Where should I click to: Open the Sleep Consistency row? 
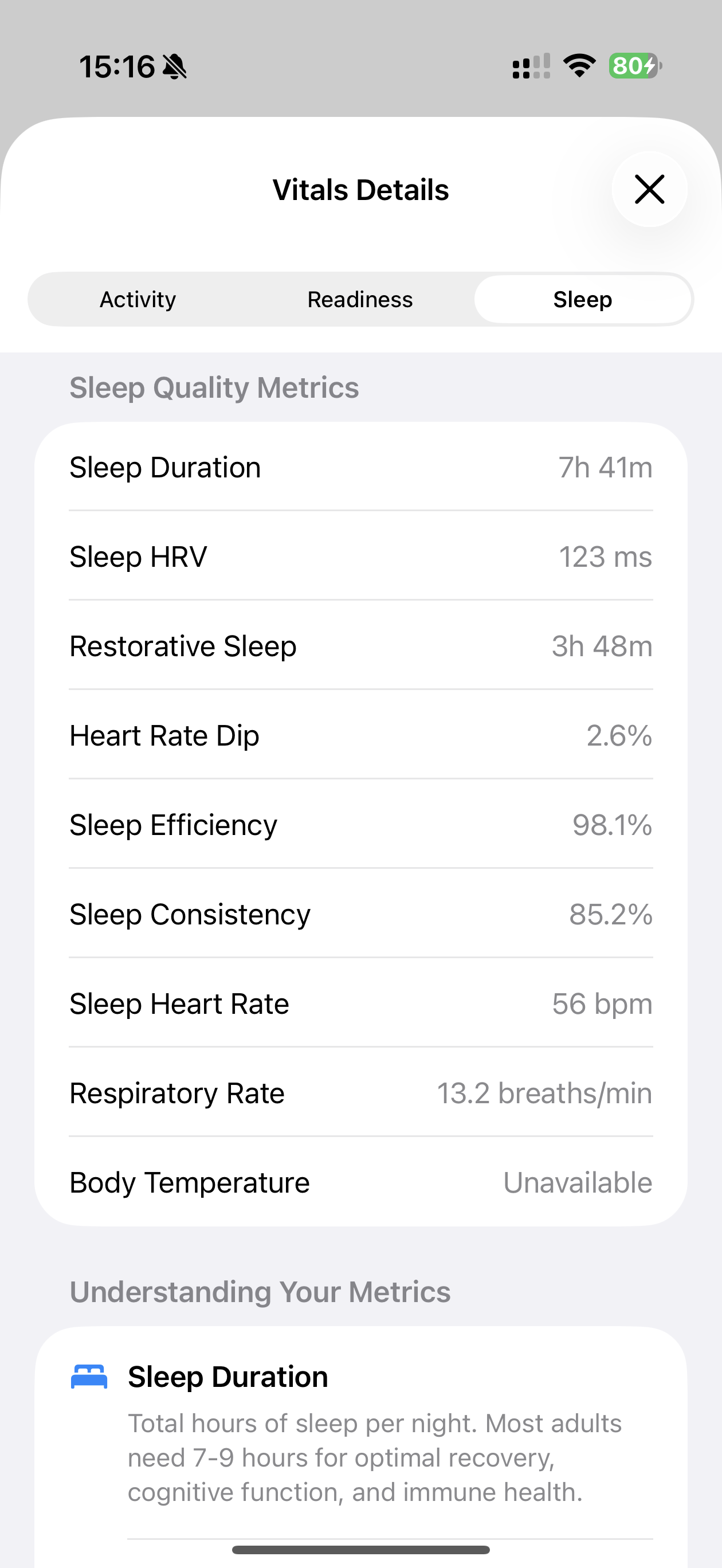point(361,914)
